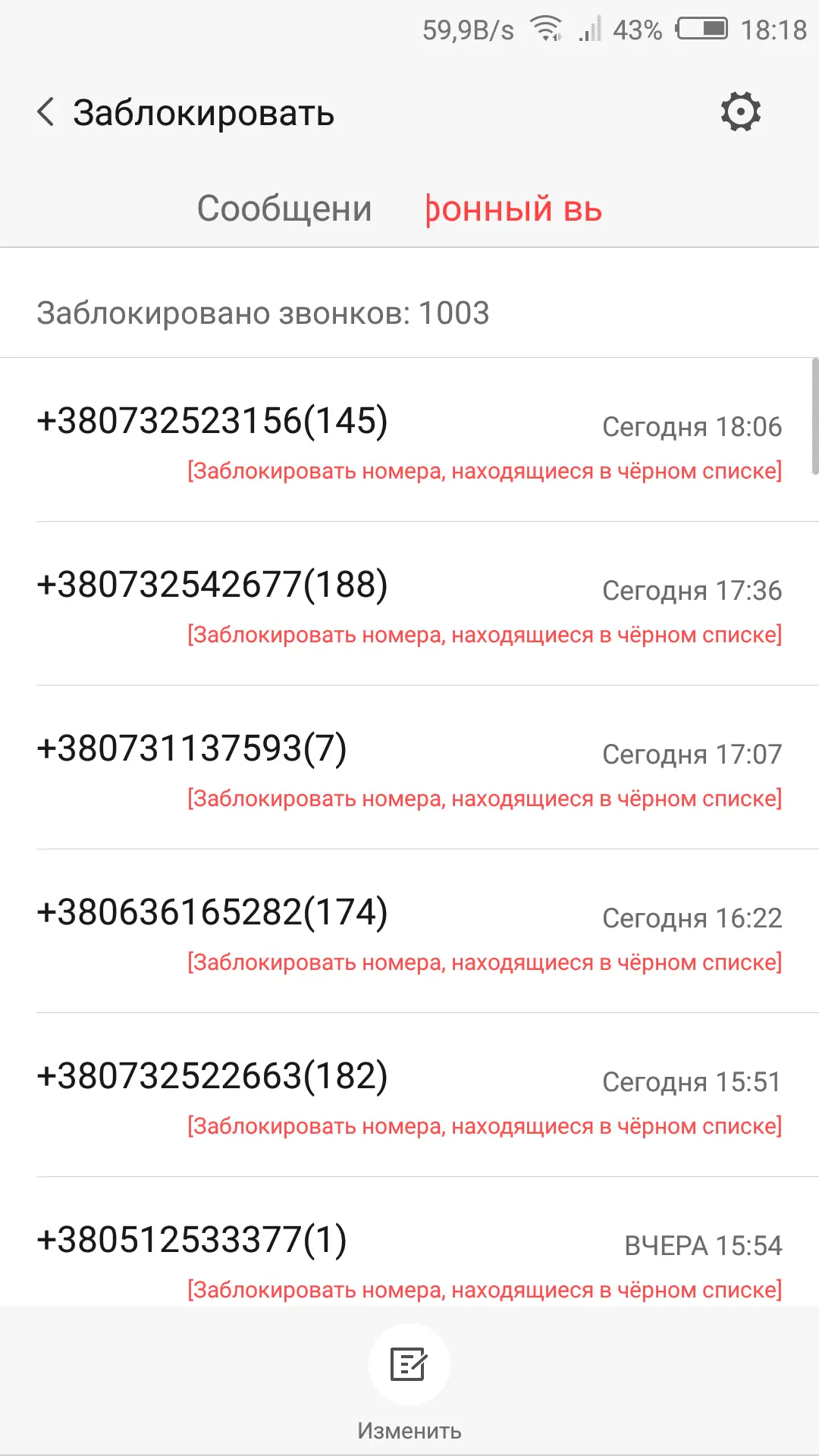Switch to the Сообщени tab
The height and width of the screenshot is (1456, 819).
(x=284, y=209)
